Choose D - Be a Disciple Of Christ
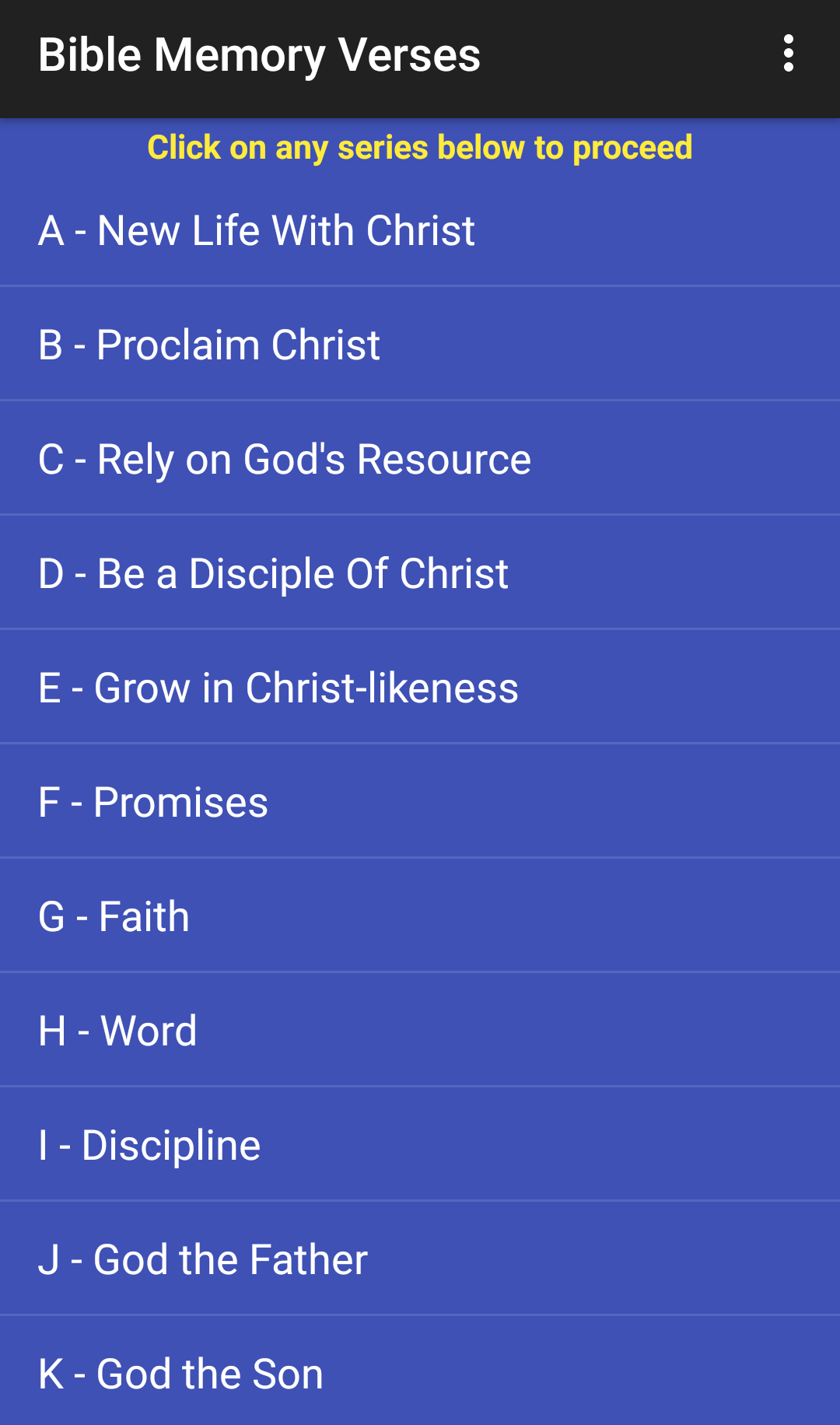 (x=420, y=573)
